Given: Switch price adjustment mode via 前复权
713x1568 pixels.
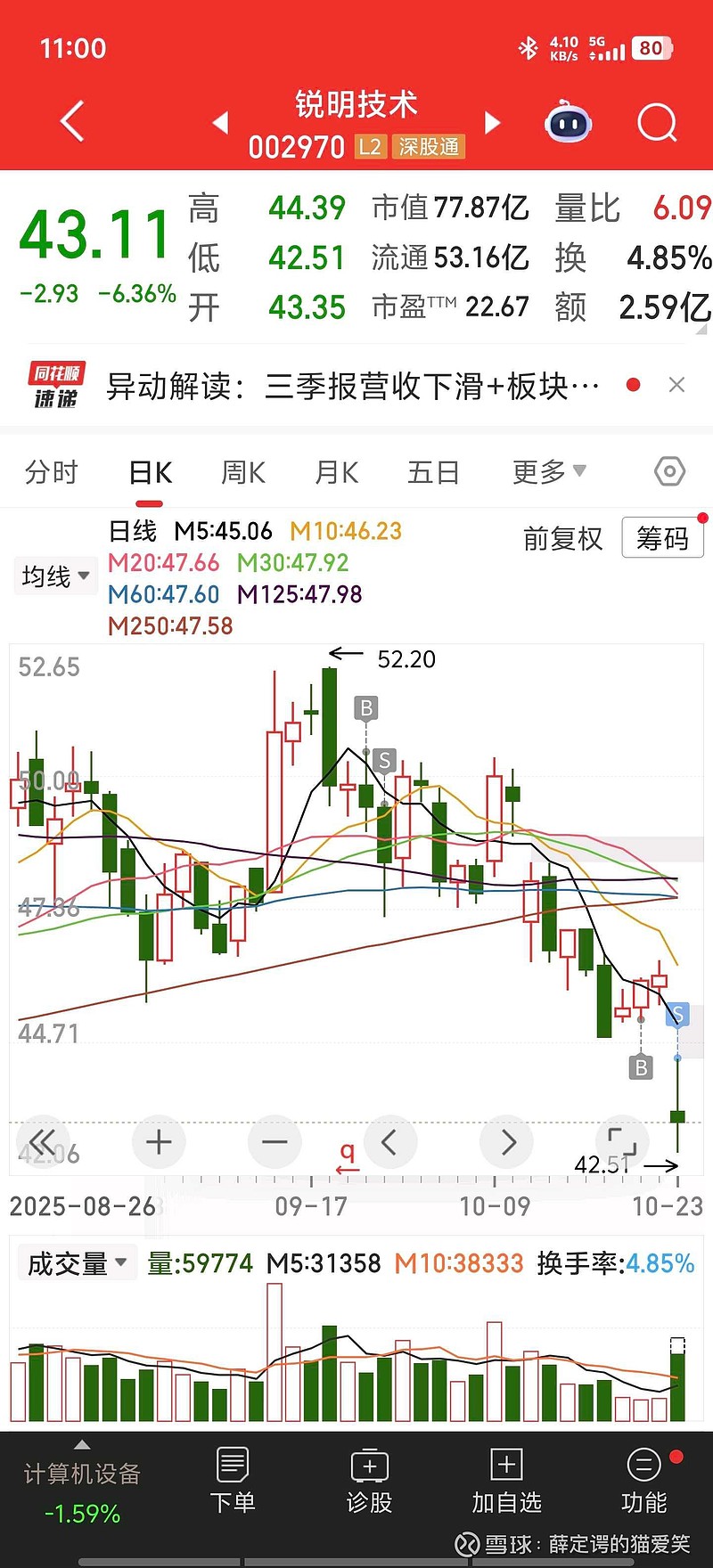Looking at the screenshot, I should (562, 538).
